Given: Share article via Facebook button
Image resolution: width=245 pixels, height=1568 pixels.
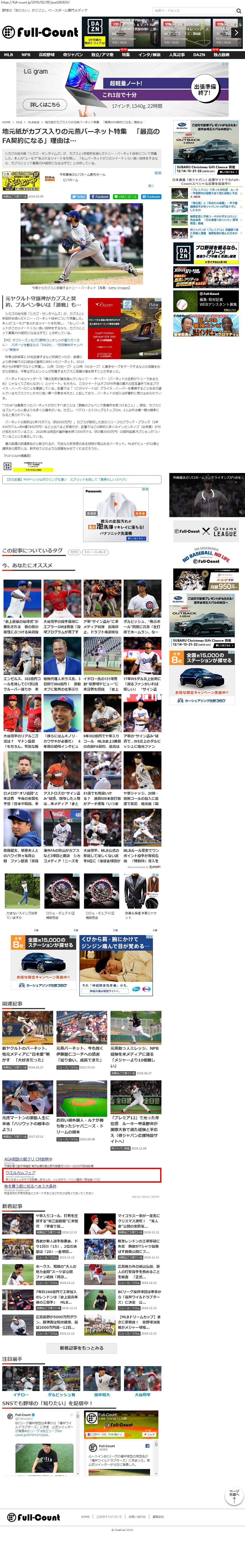Looking at the screenshot, I should click(100, 197).
